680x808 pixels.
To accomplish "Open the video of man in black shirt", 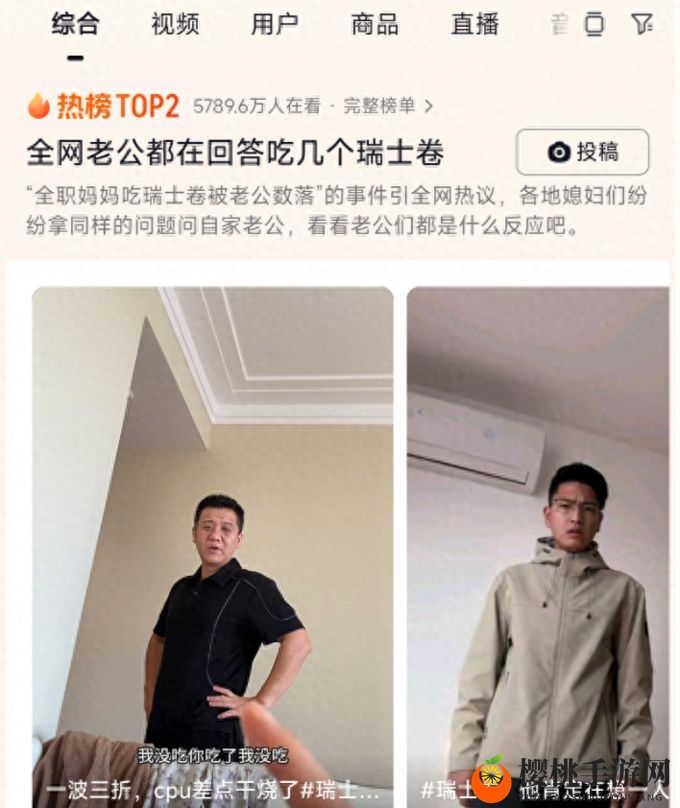I will [x=212, y=540].
